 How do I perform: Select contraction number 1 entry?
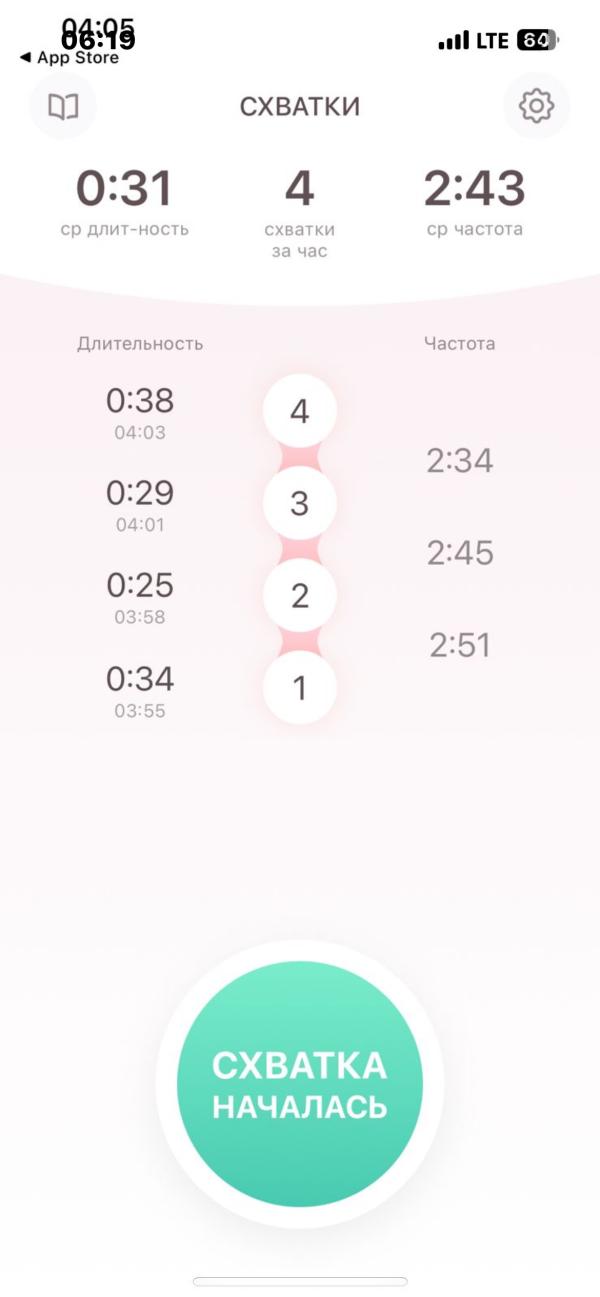pos(300,688)
